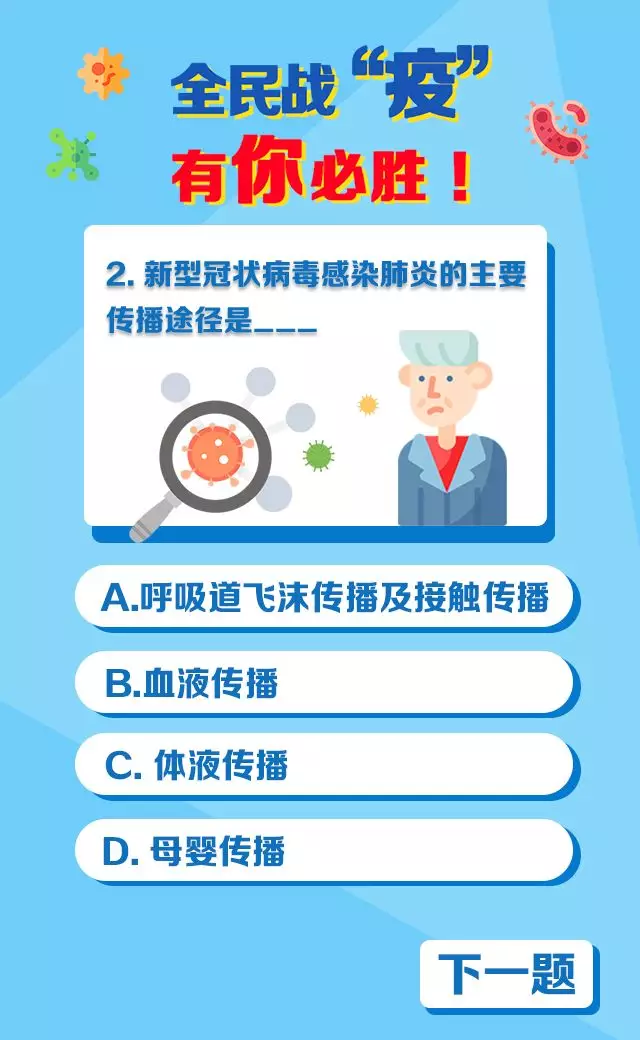This screenshot has height=1040, width=640.
Task: Select option D 母婴传播
Action: 324,850
